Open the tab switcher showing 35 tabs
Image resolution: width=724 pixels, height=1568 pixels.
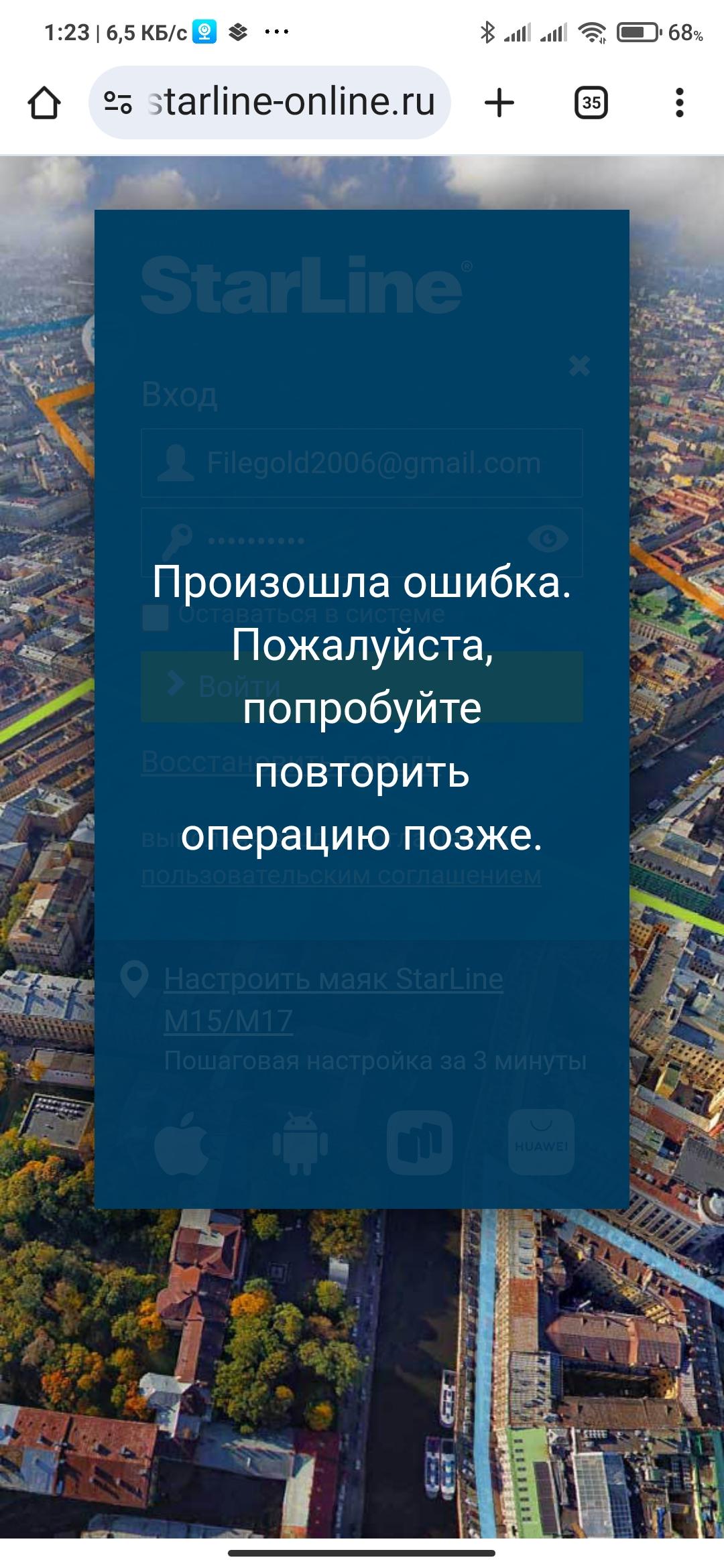591,103
